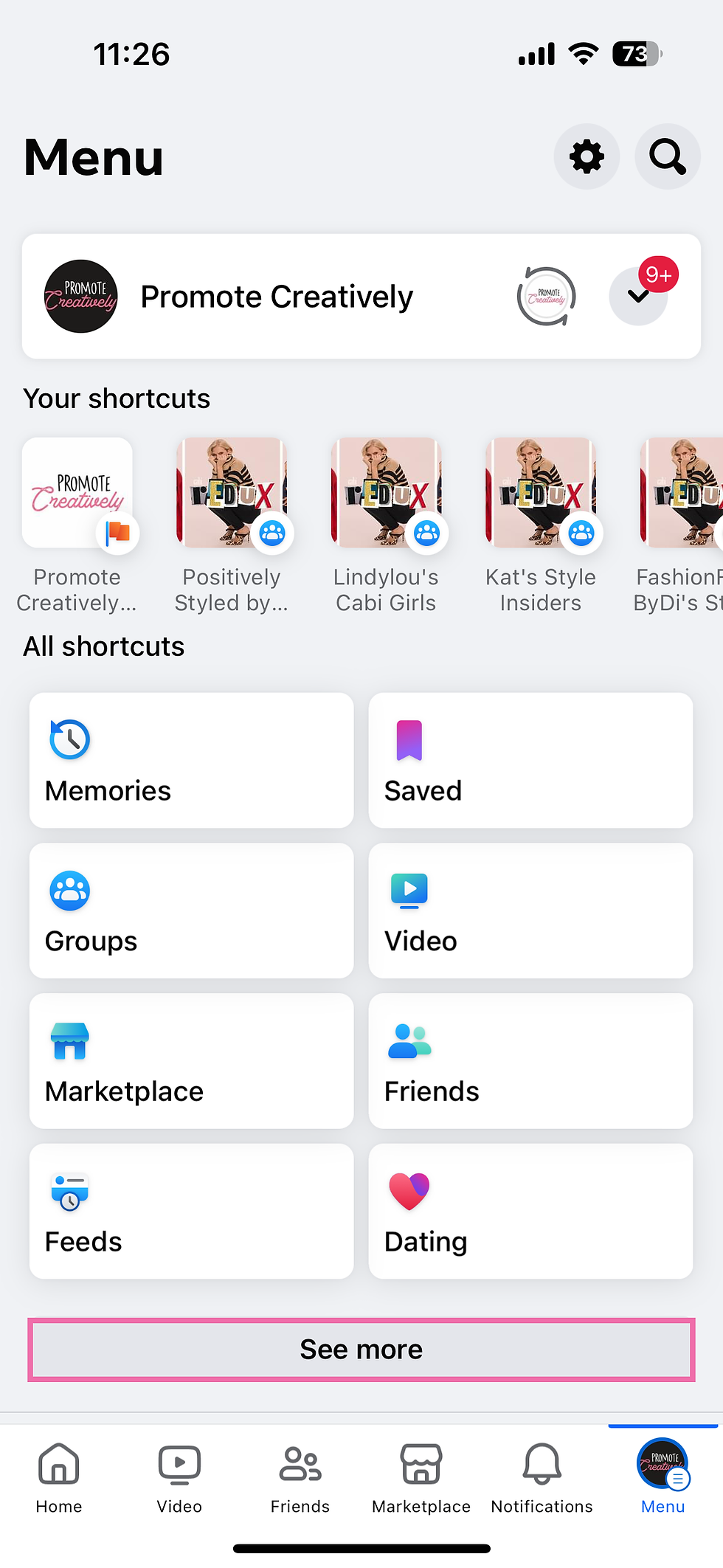The image size is (723, 1568).
Task: View Saved items
Action: (x=530, y=760)
